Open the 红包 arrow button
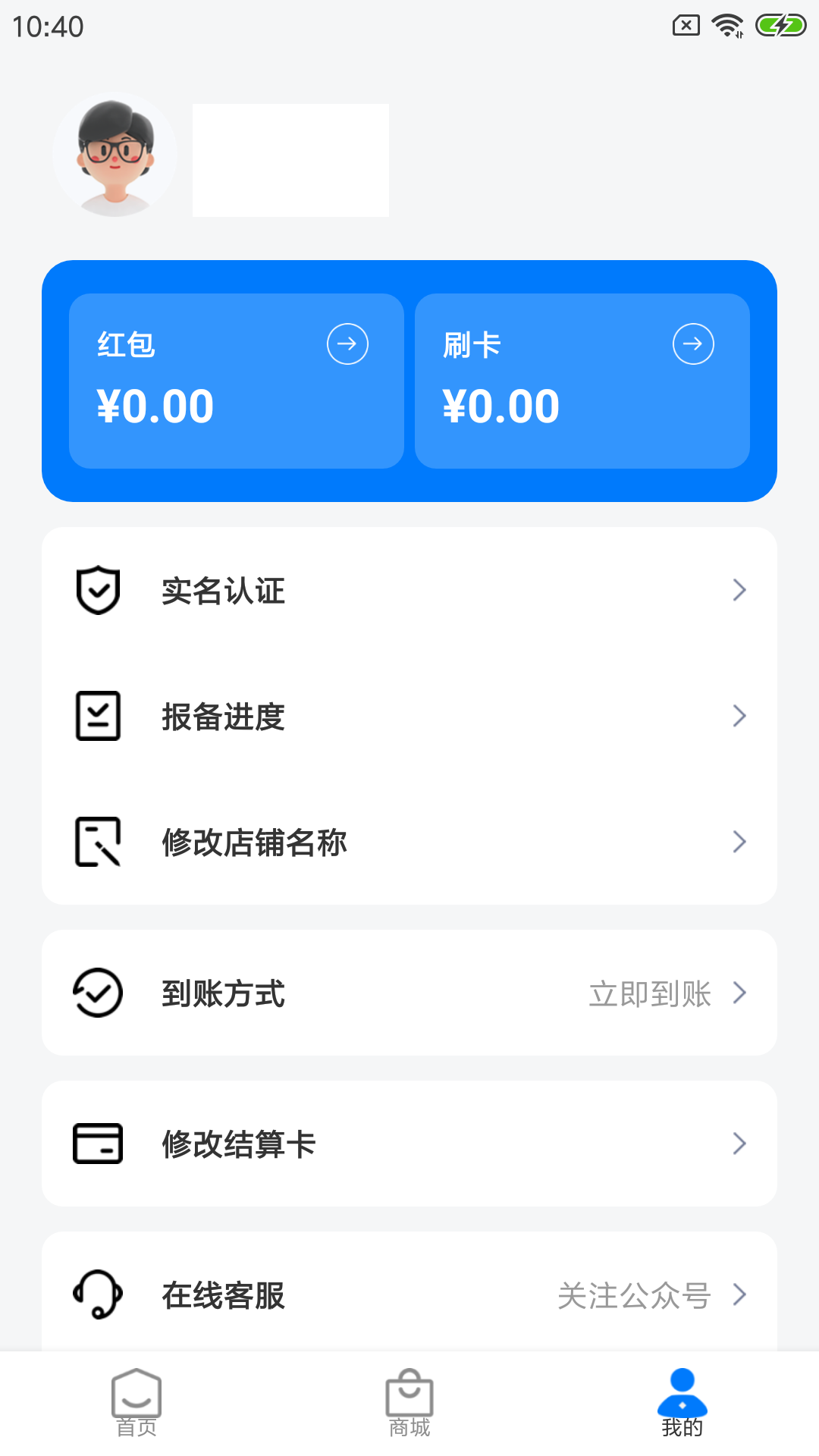 click(x=347, y=343)
